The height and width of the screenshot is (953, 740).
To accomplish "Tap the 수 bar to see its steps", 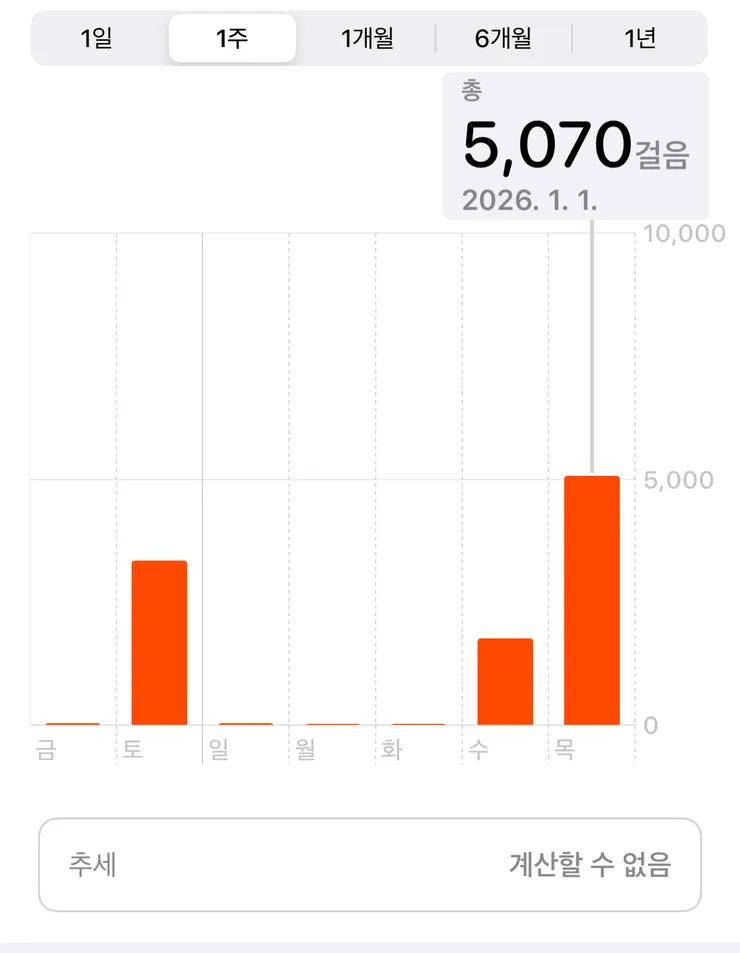I will click(505, 681).
